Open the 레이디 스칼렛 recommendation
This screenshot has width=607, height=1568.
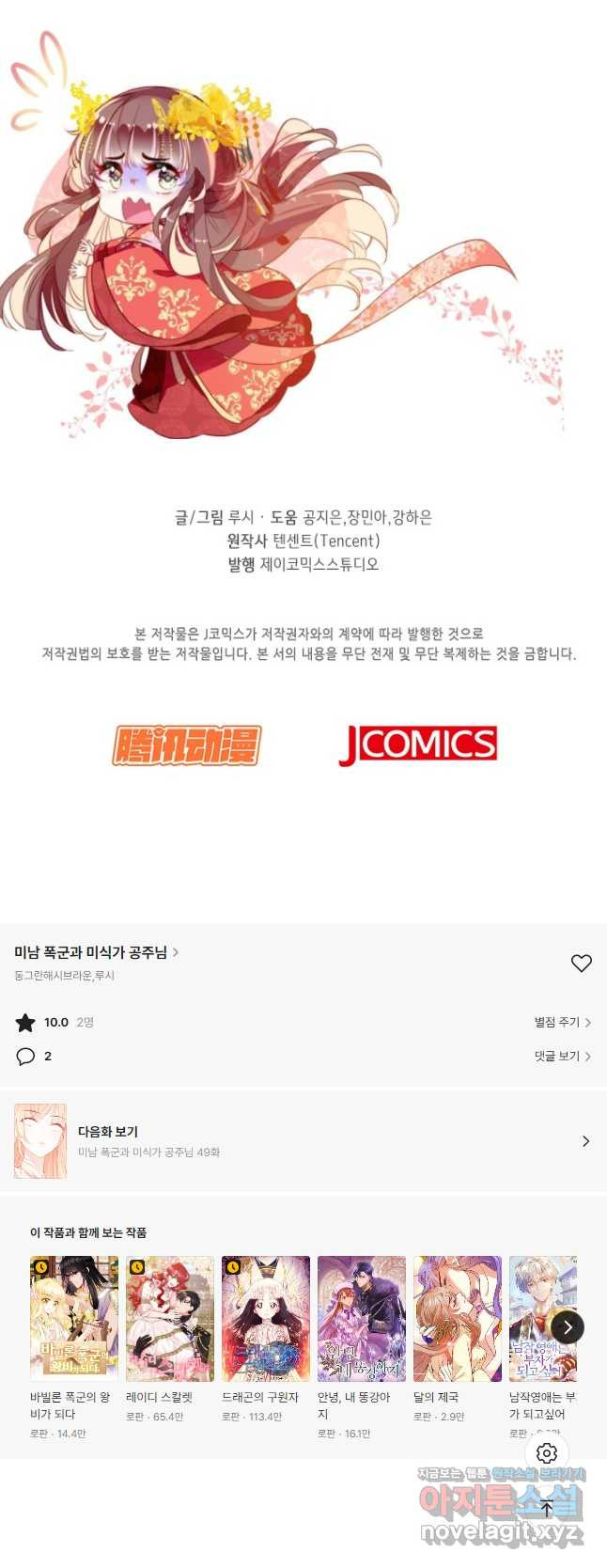pos(170,1318)
